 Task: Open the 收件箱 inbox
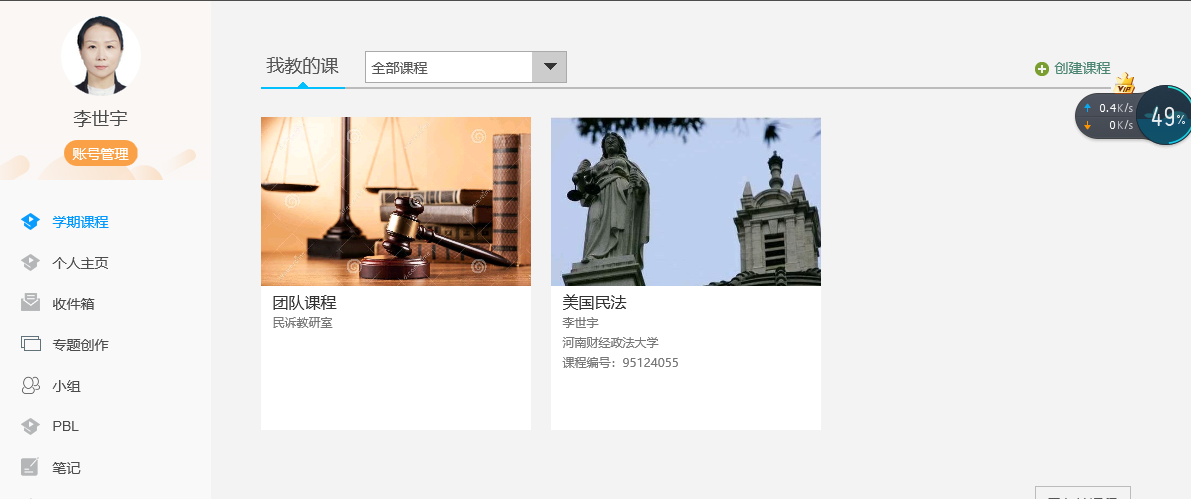(73, 304)
